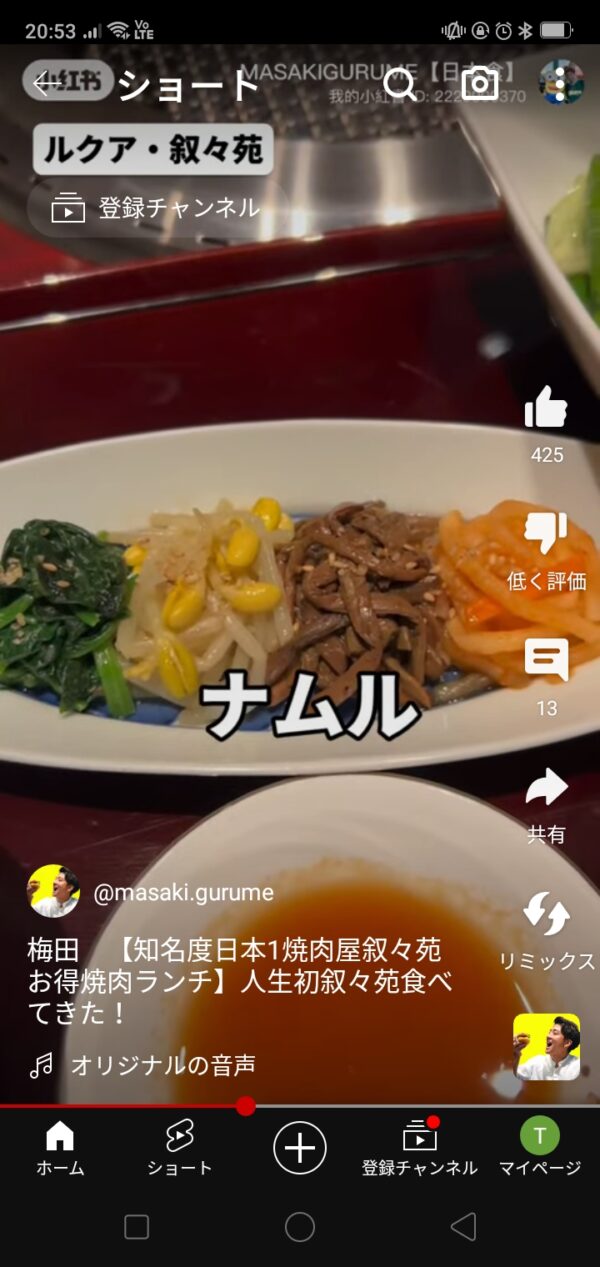Tap the 登録チャンネル chip under the title
The width and height of the screenshot is (600, 1267).
(160, 209)
